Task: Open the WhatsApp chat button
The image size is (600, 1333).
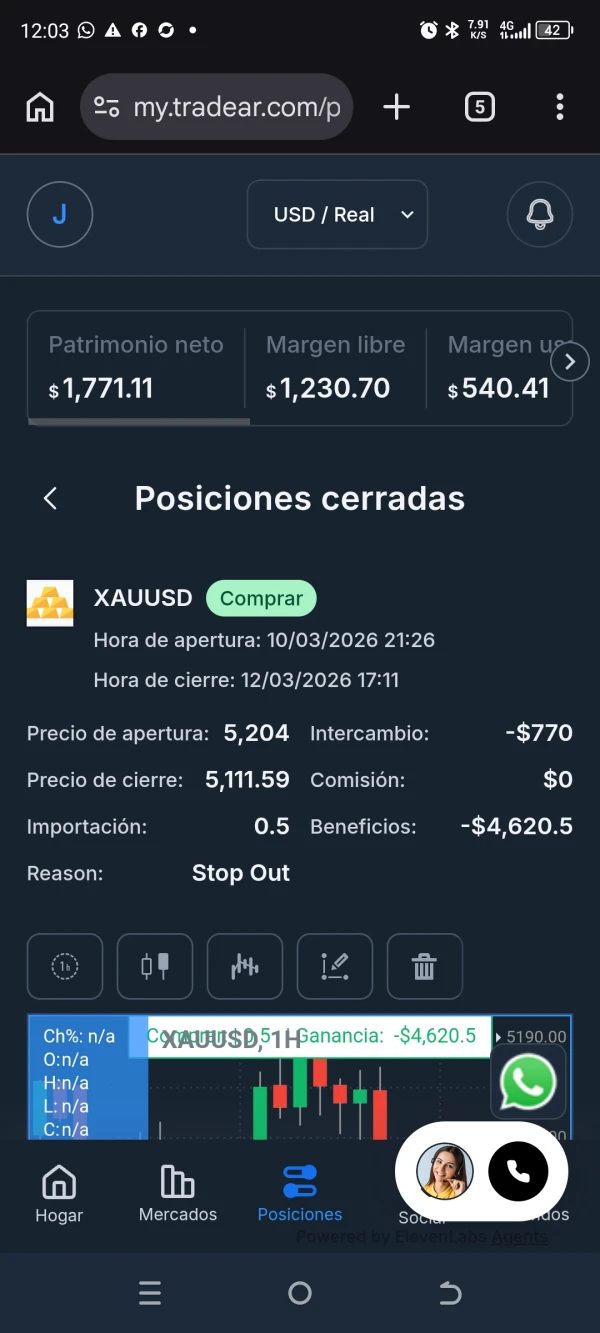Action: (528, 1082)
